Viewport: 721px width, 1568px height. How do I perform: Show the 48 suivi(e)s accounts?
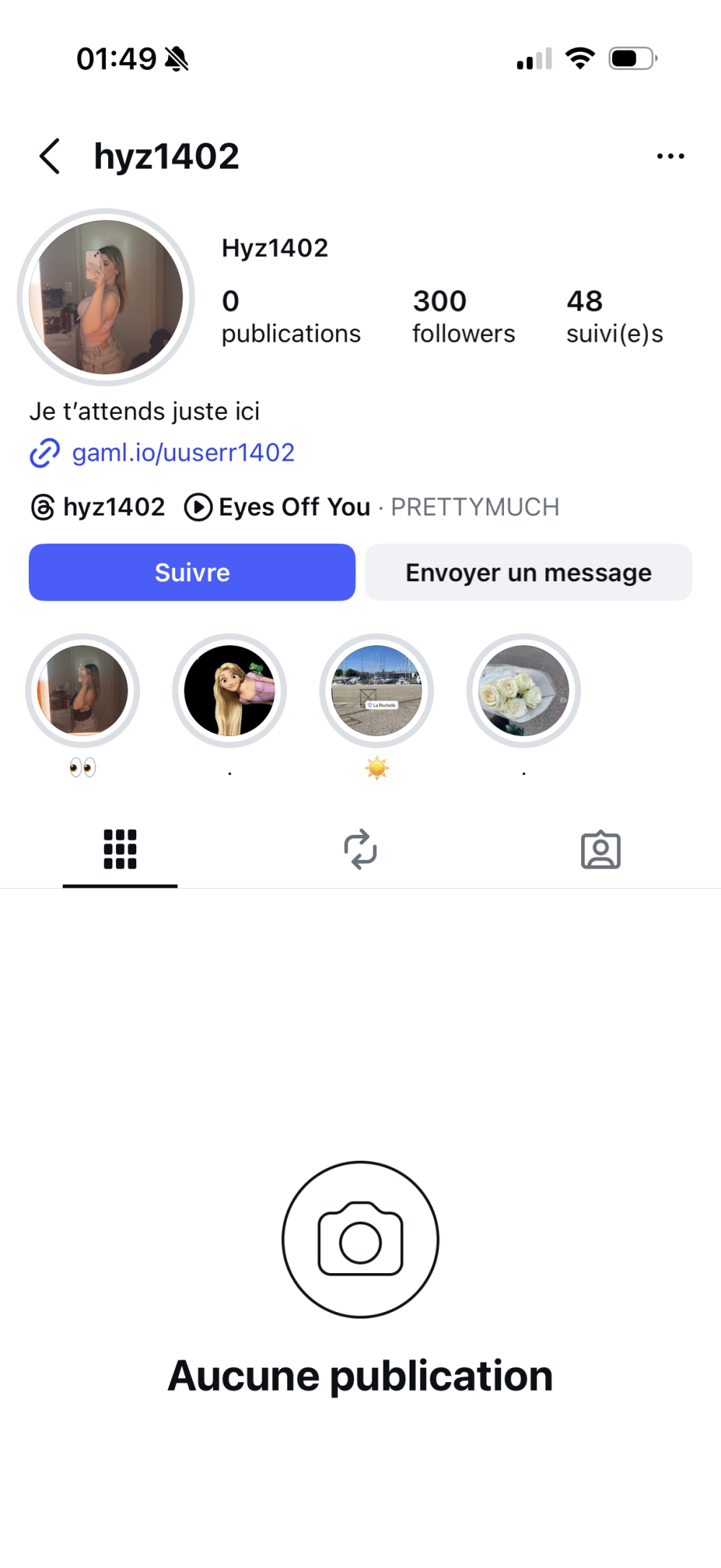tap(614, 316)
